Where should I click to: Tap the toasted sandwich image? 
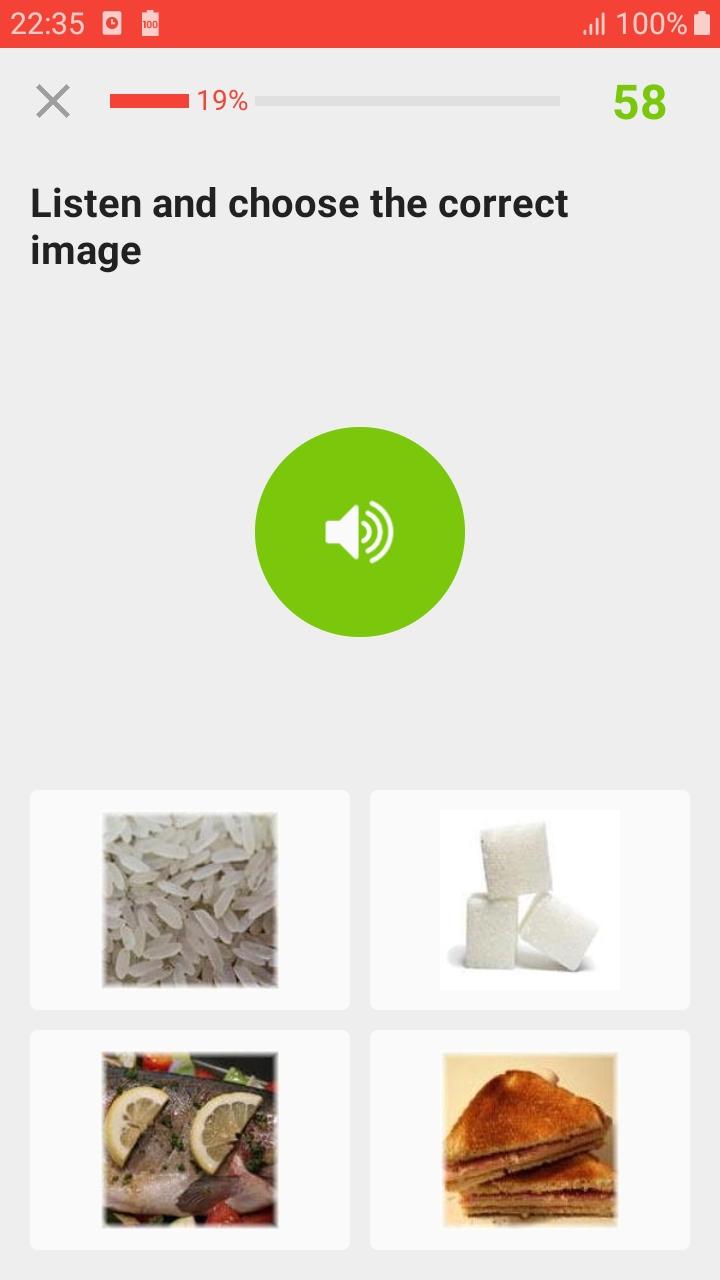click(x=530, y=1140)
